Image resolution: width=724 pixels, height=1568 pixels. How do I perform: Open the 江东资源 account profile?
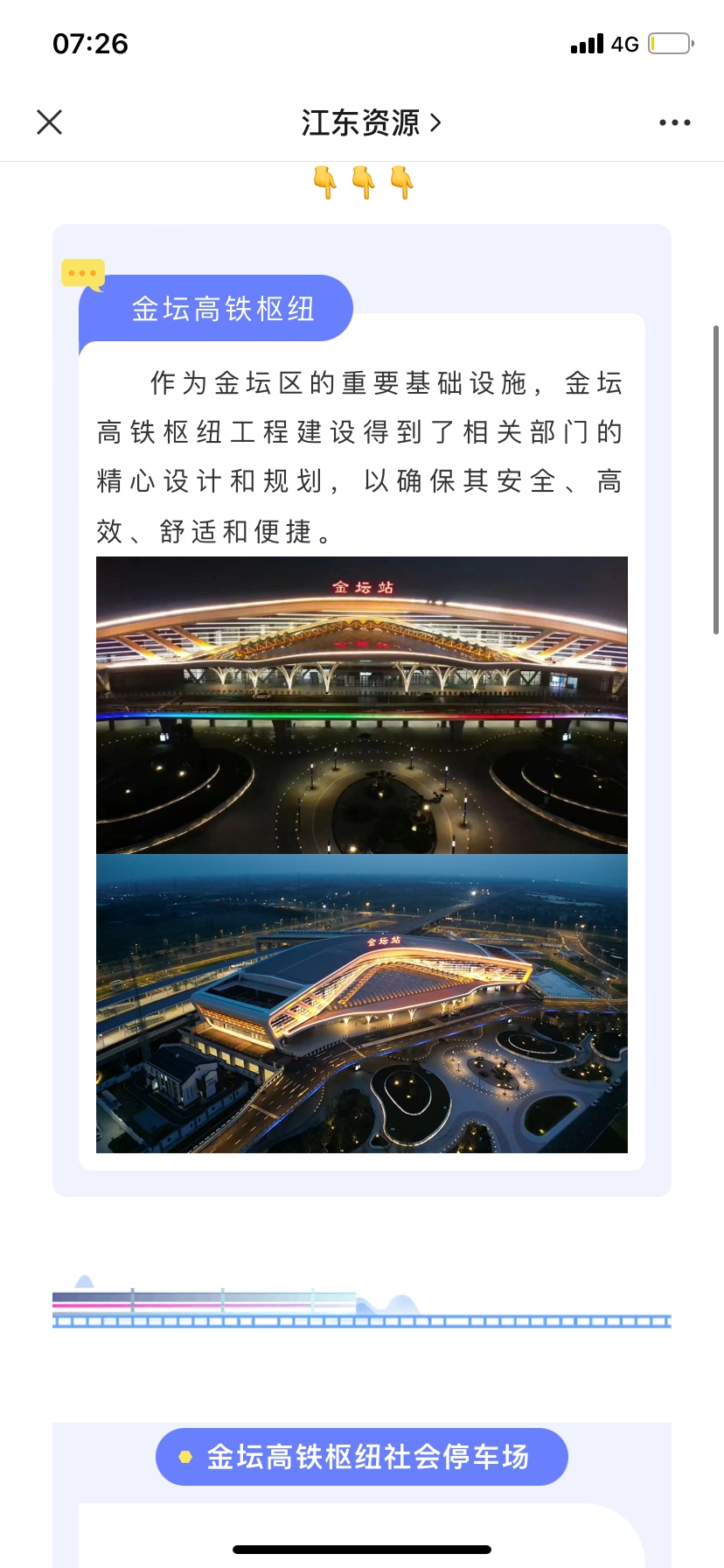point(371,122)
